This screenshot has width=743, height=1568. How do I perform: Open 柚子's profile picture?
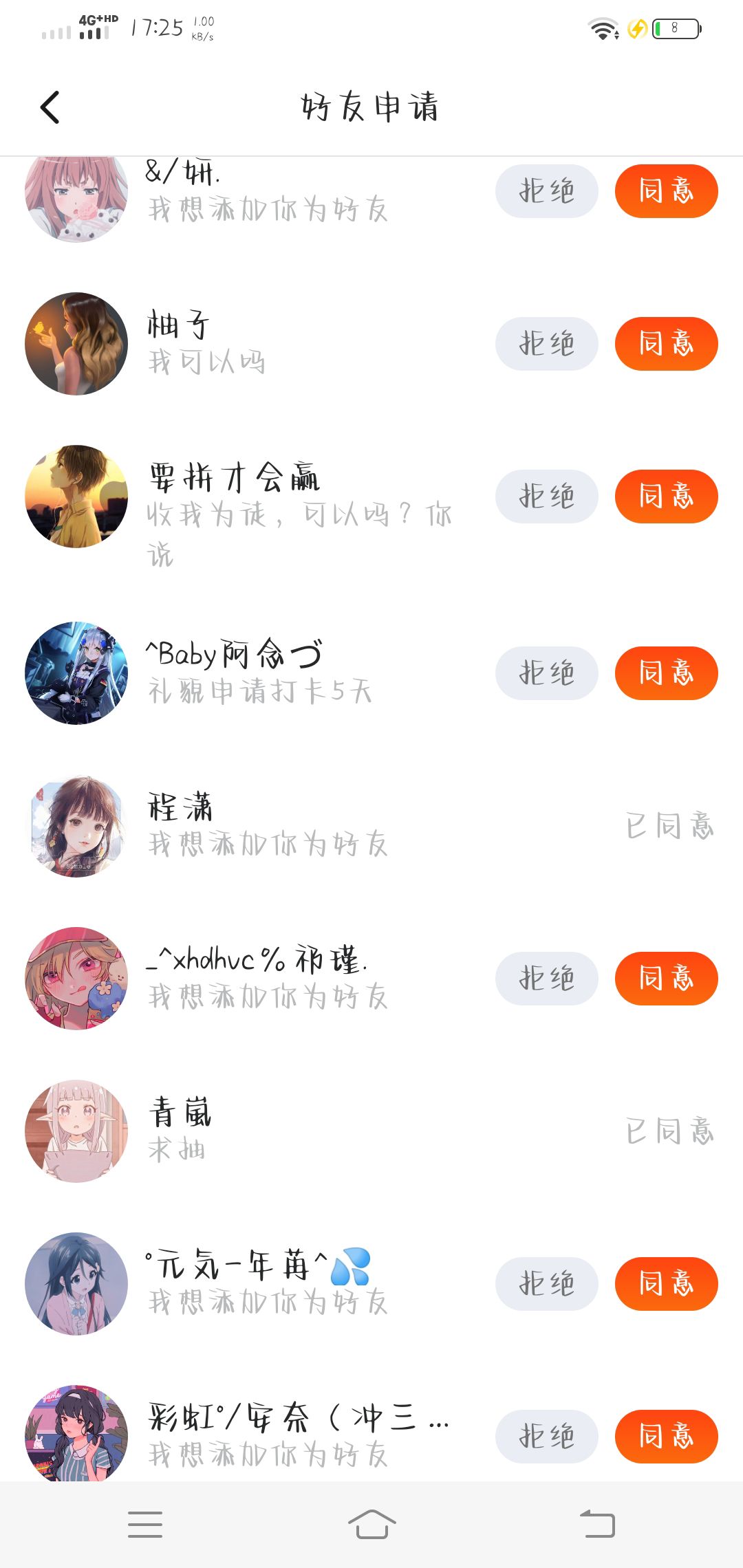coord(76,344)
